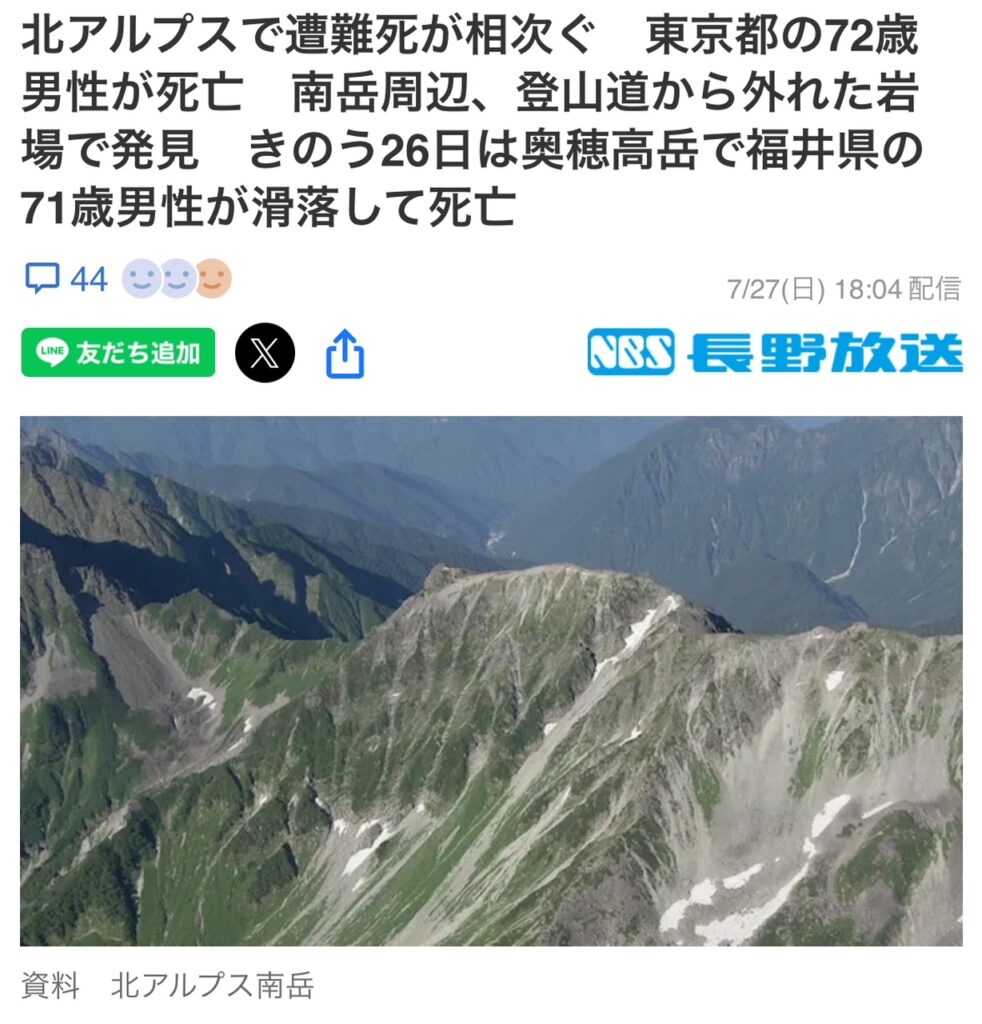Share the article on X
The height and width of the screenshot is (1024, 982).
[x=265, y=352]
